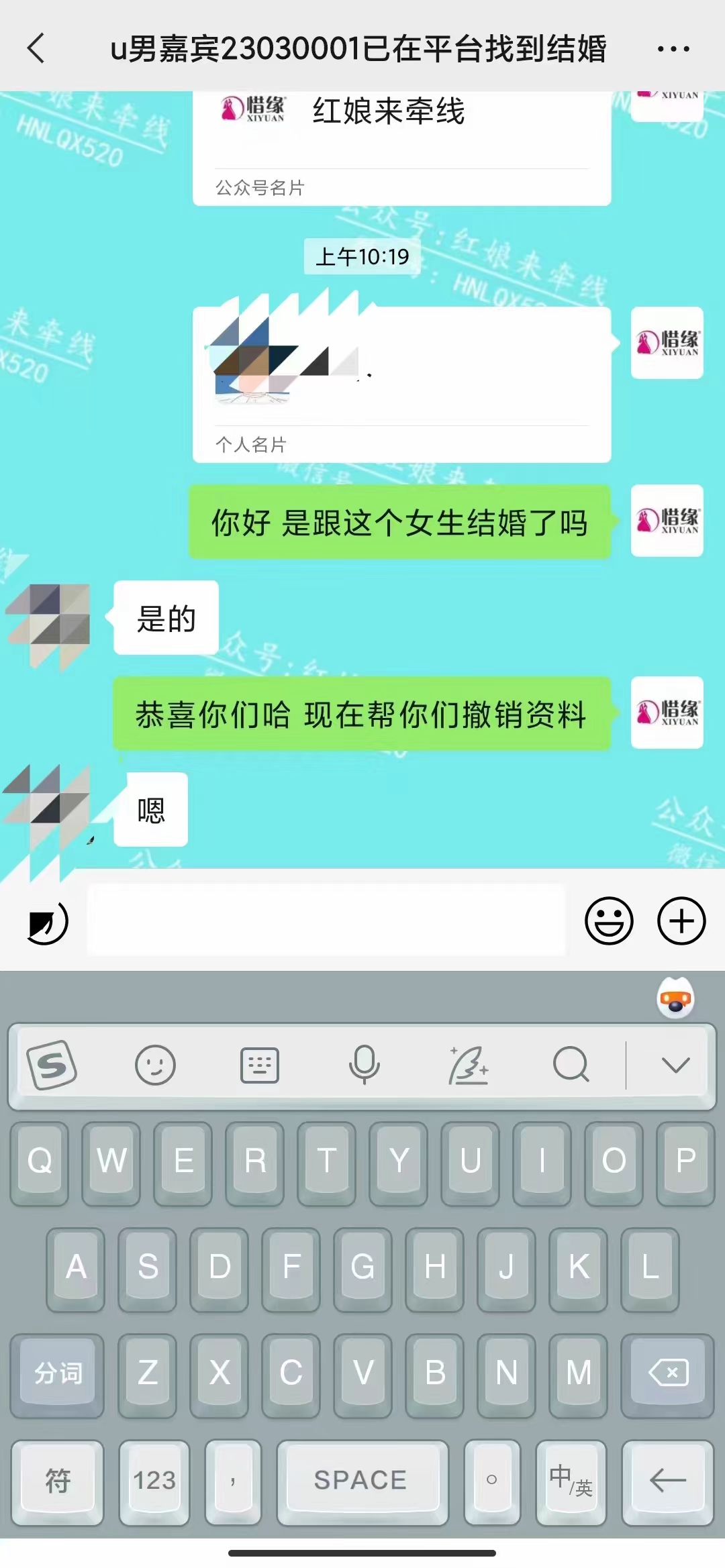Go back from the chat
The height and width of the screenshot is (1568, 725).
coord(36,48)
